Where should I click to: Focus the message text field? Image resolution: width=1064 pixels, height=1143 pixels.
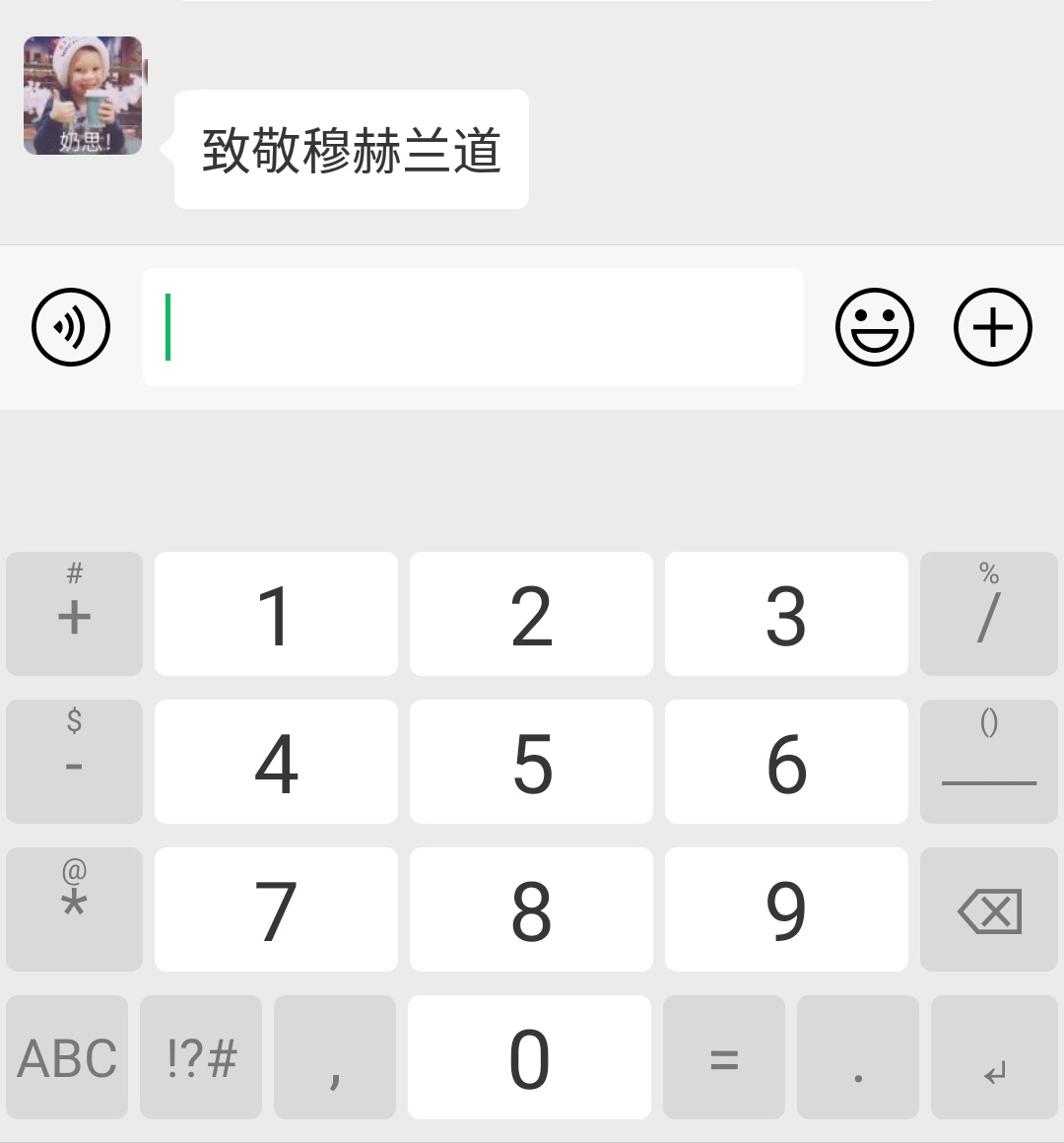click(x=473, y=327)
